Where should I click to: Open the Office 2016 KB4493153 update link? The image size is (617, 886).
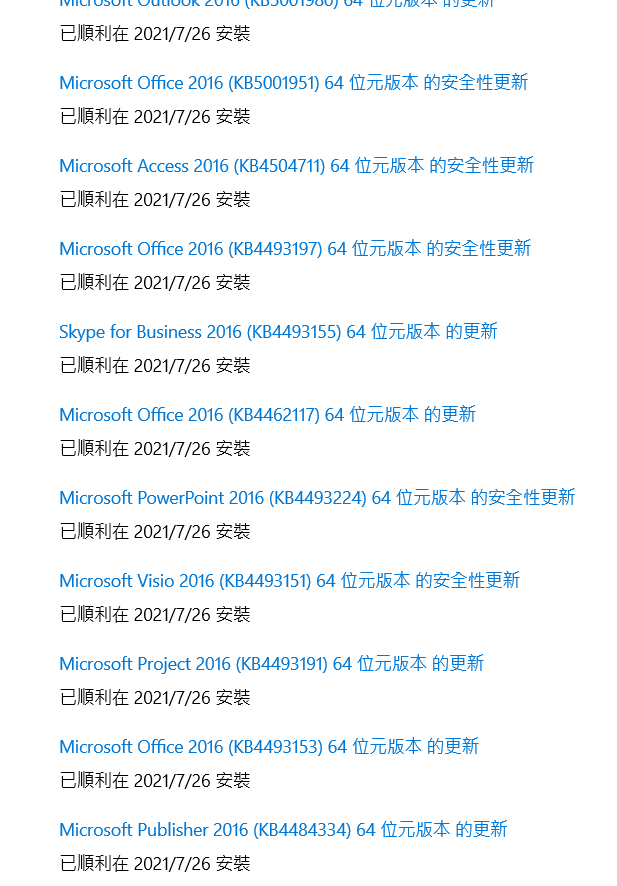(x=269, y=747)
